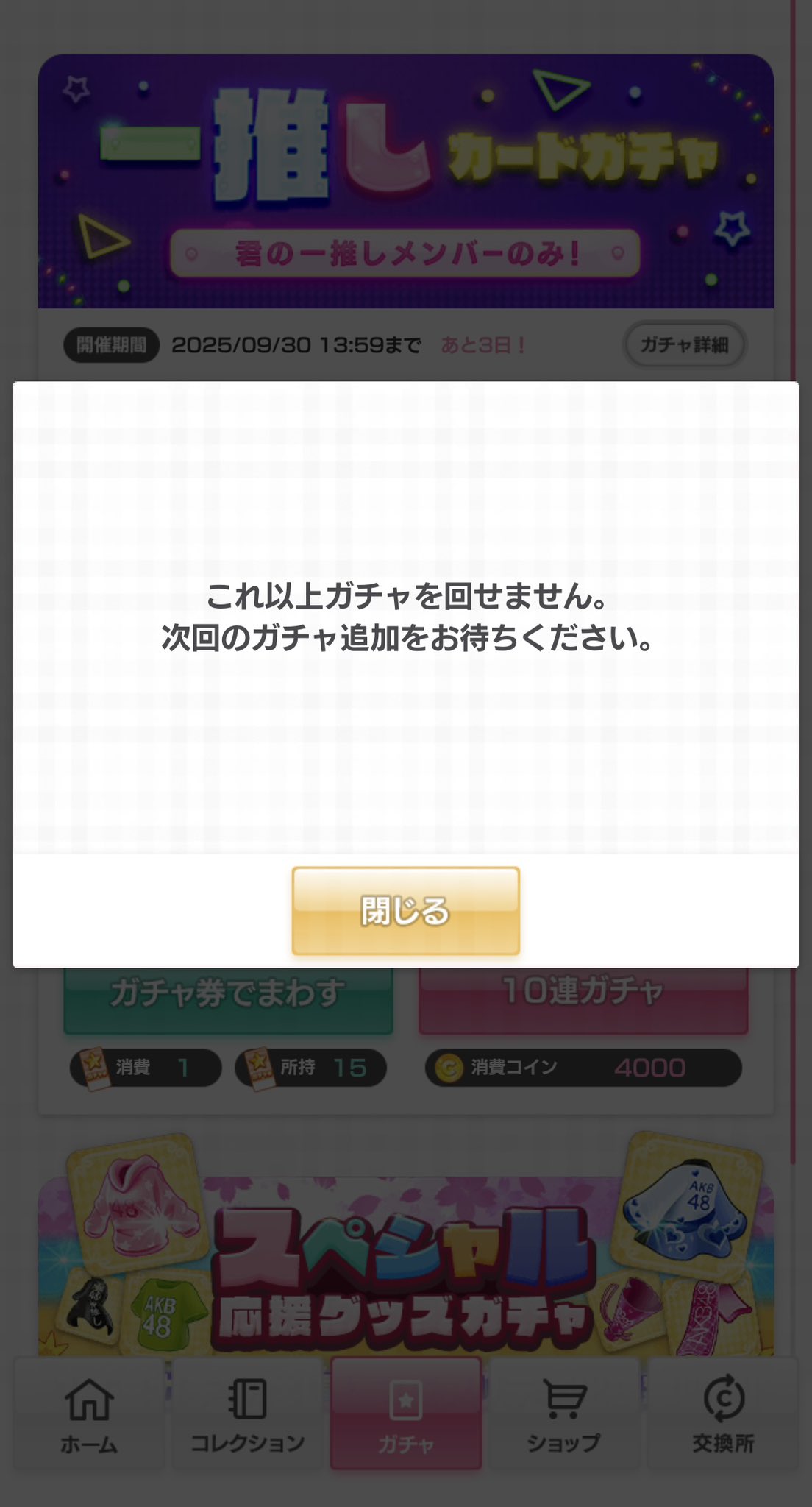Select the ガチャ tab
Screen dimensions: 812x1507
tap(406, 1414)
